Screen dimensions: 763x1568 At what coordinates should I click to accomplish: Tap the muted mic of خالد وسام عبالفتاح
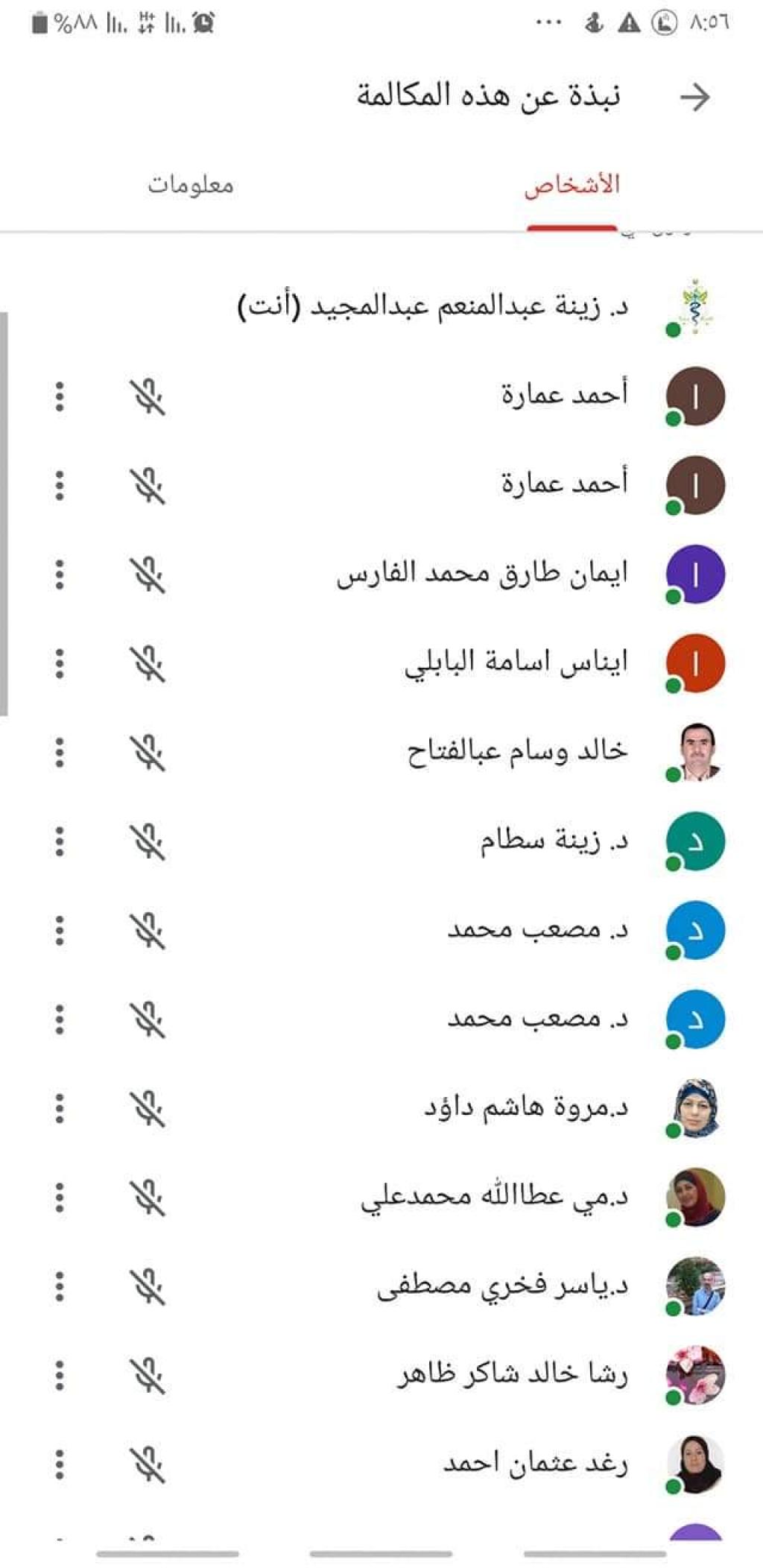pos(148,752)
